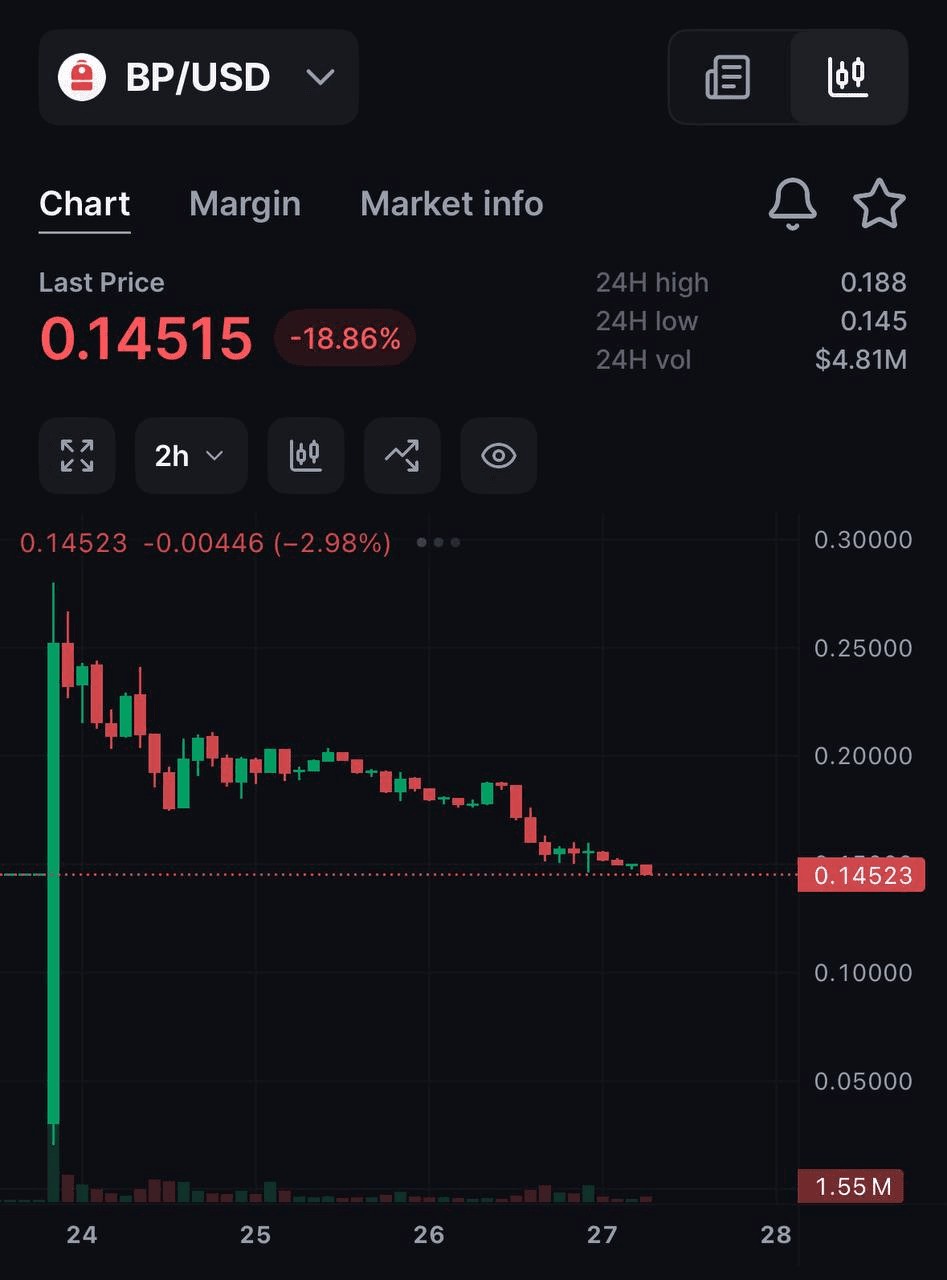Expand the BP/USD pair selector
This screenshot has width=947, height=1280.
pyautogui.click(x=320, y=77)
